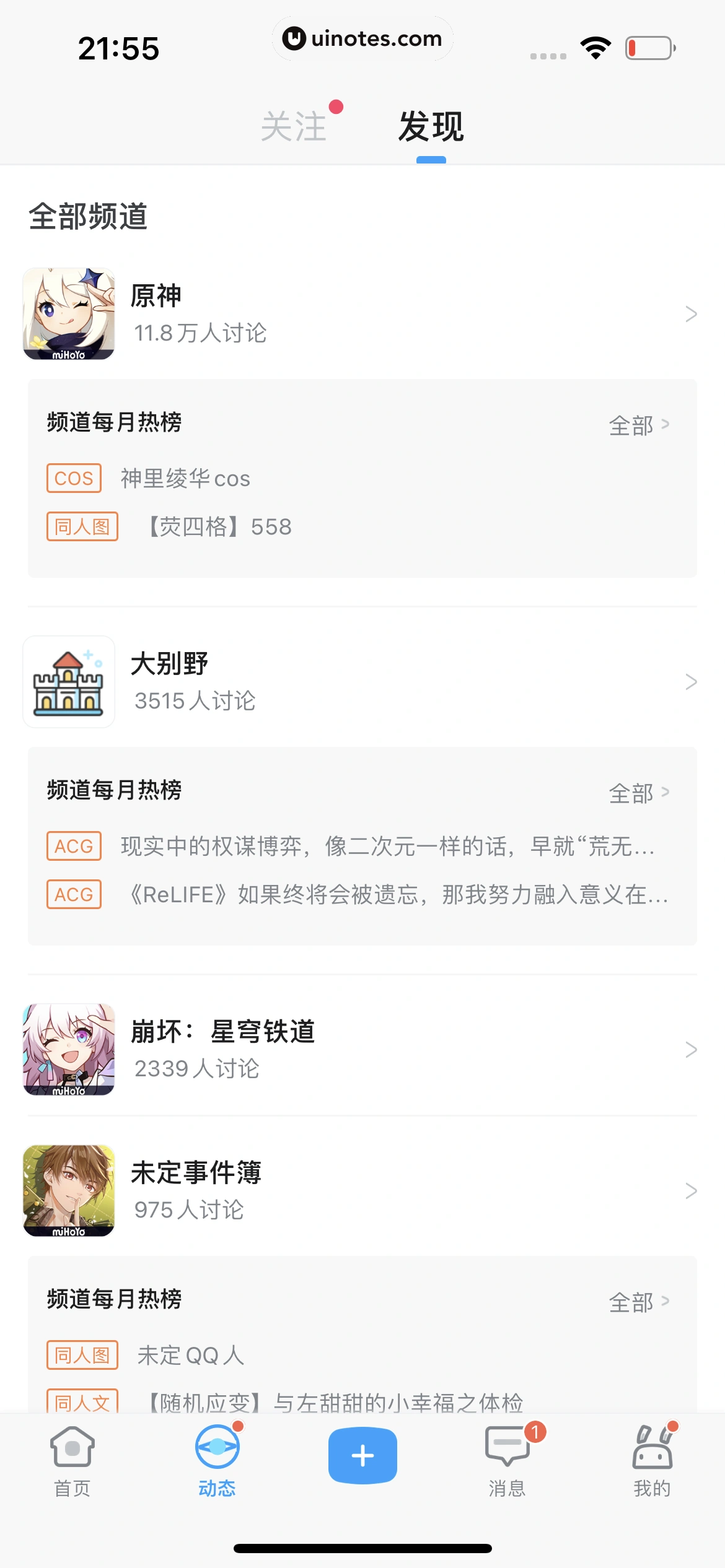Tap the 动态 bottom tab

[x=217, y=1461]
